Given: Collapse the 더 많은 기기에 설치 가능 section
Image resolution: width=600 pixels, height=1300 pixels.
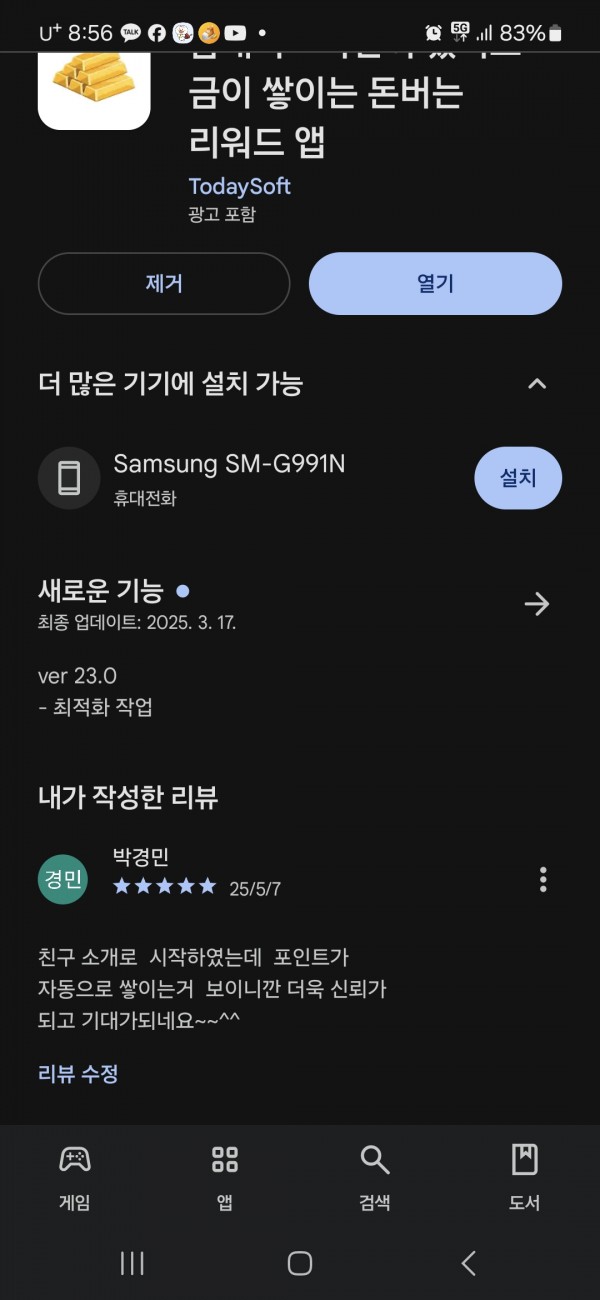Looking at the screenshot, I should (537, 383).
